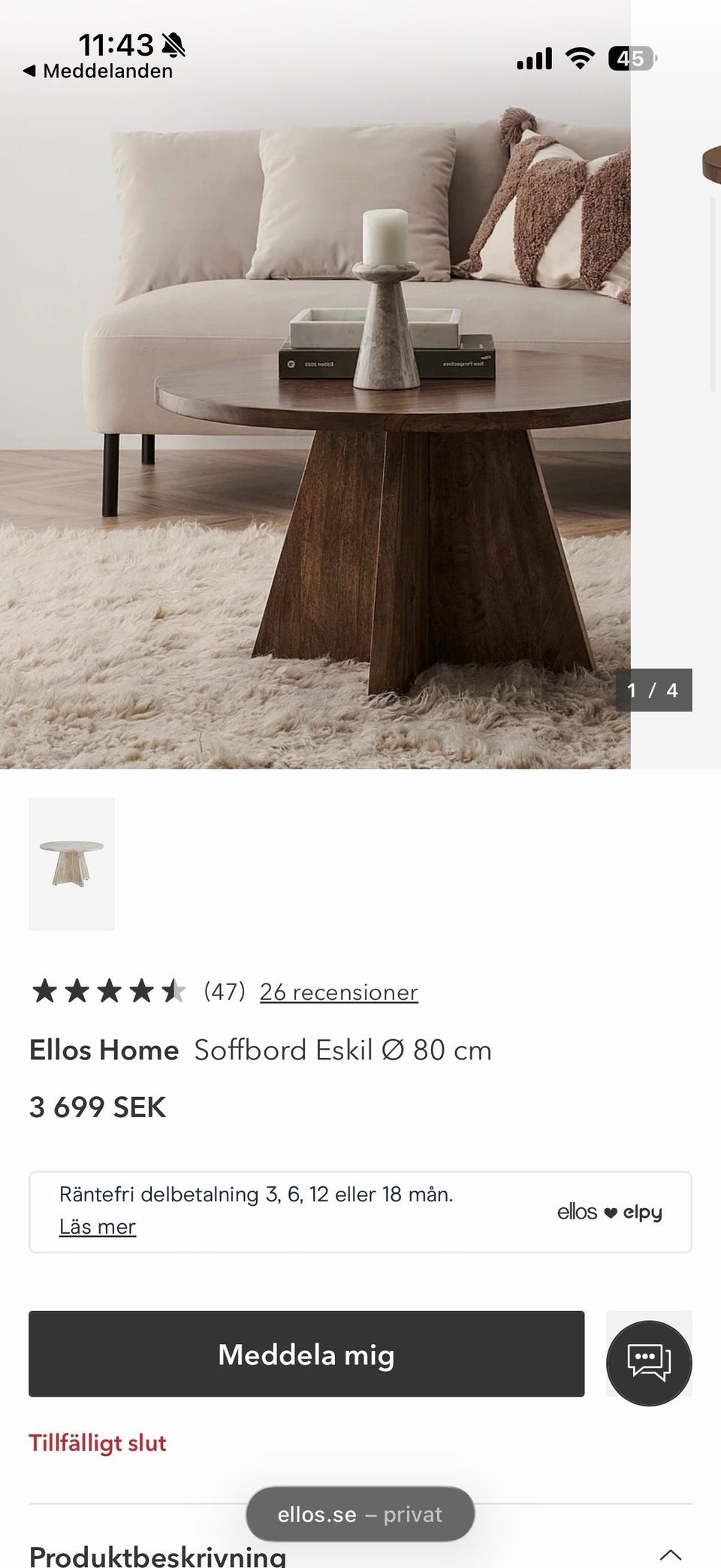Tap the first rating star
The image size is (721, 1568).
47,992
